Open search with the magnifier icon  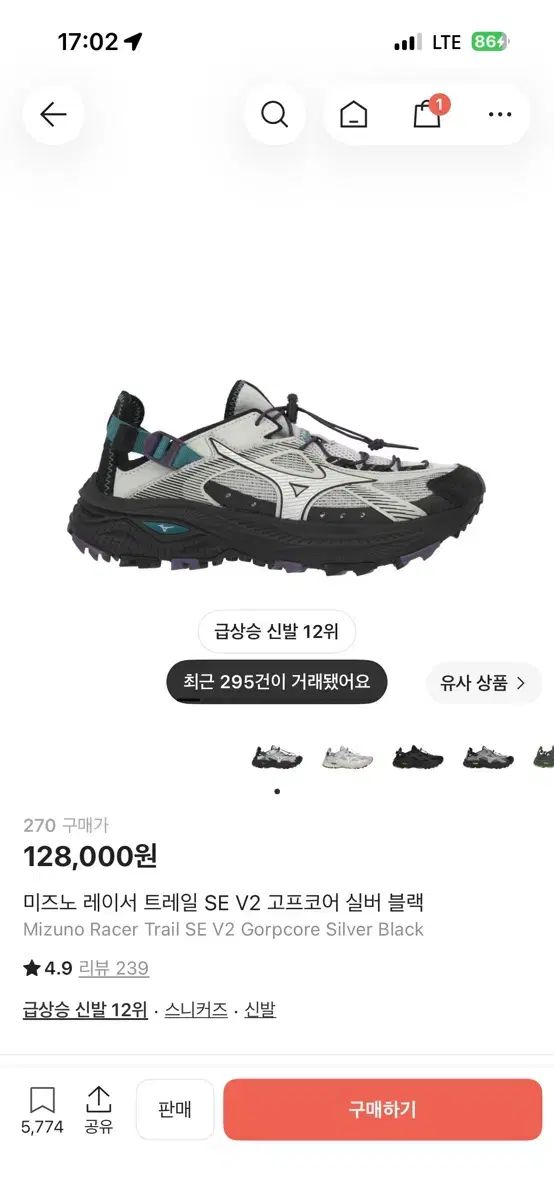275,114
